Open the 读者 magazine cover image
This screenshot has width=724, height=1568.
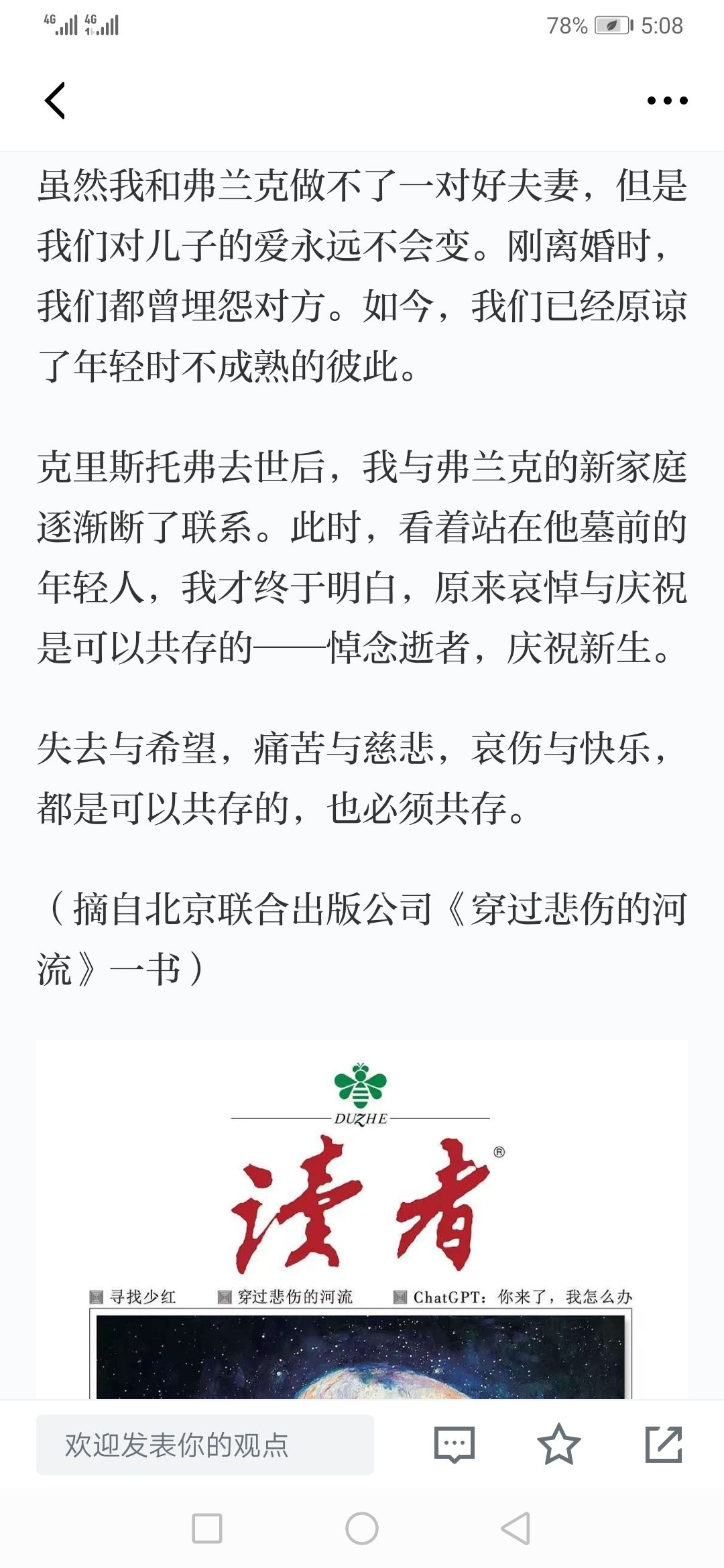362,1220
